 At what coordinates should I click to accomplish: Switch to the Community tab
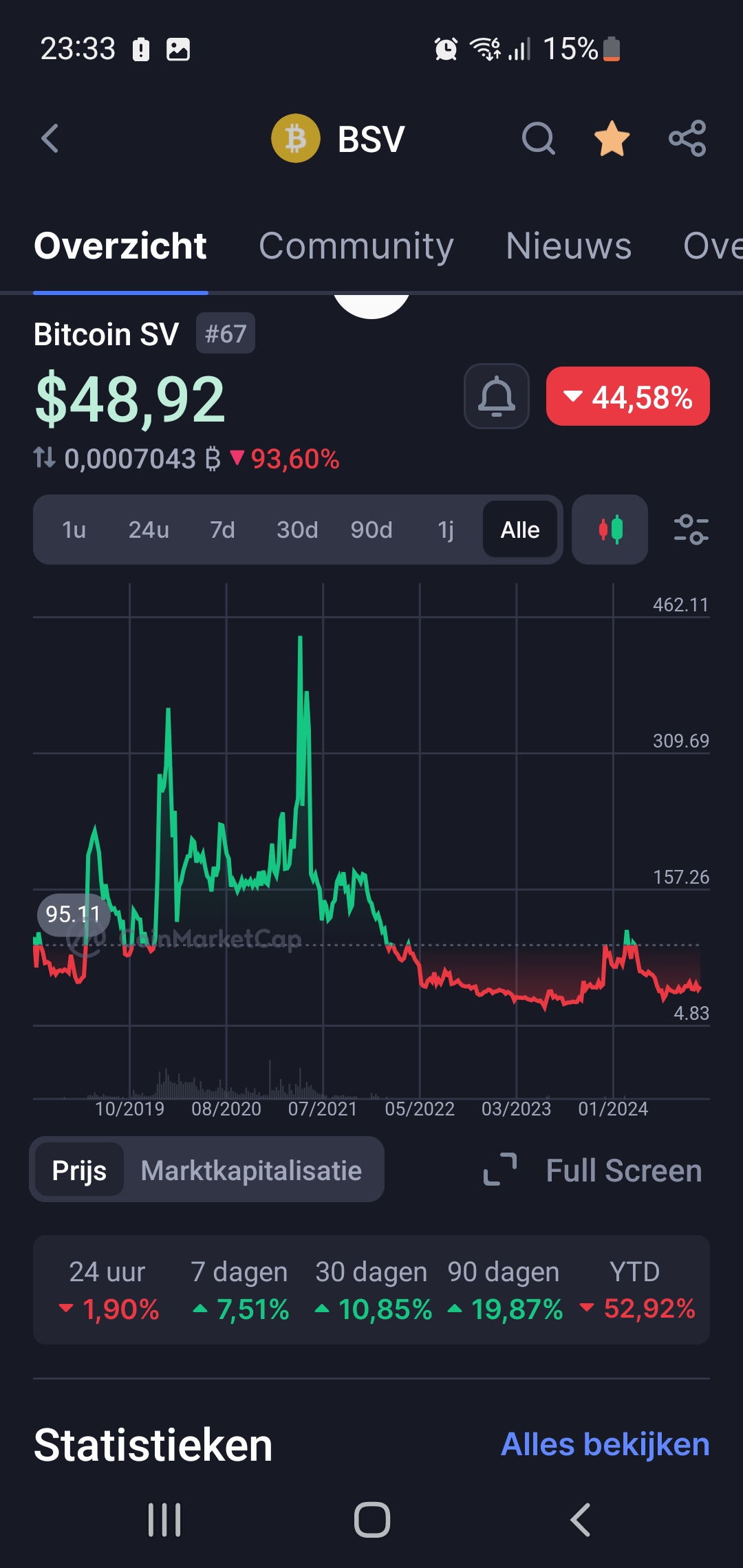point(356,246)
